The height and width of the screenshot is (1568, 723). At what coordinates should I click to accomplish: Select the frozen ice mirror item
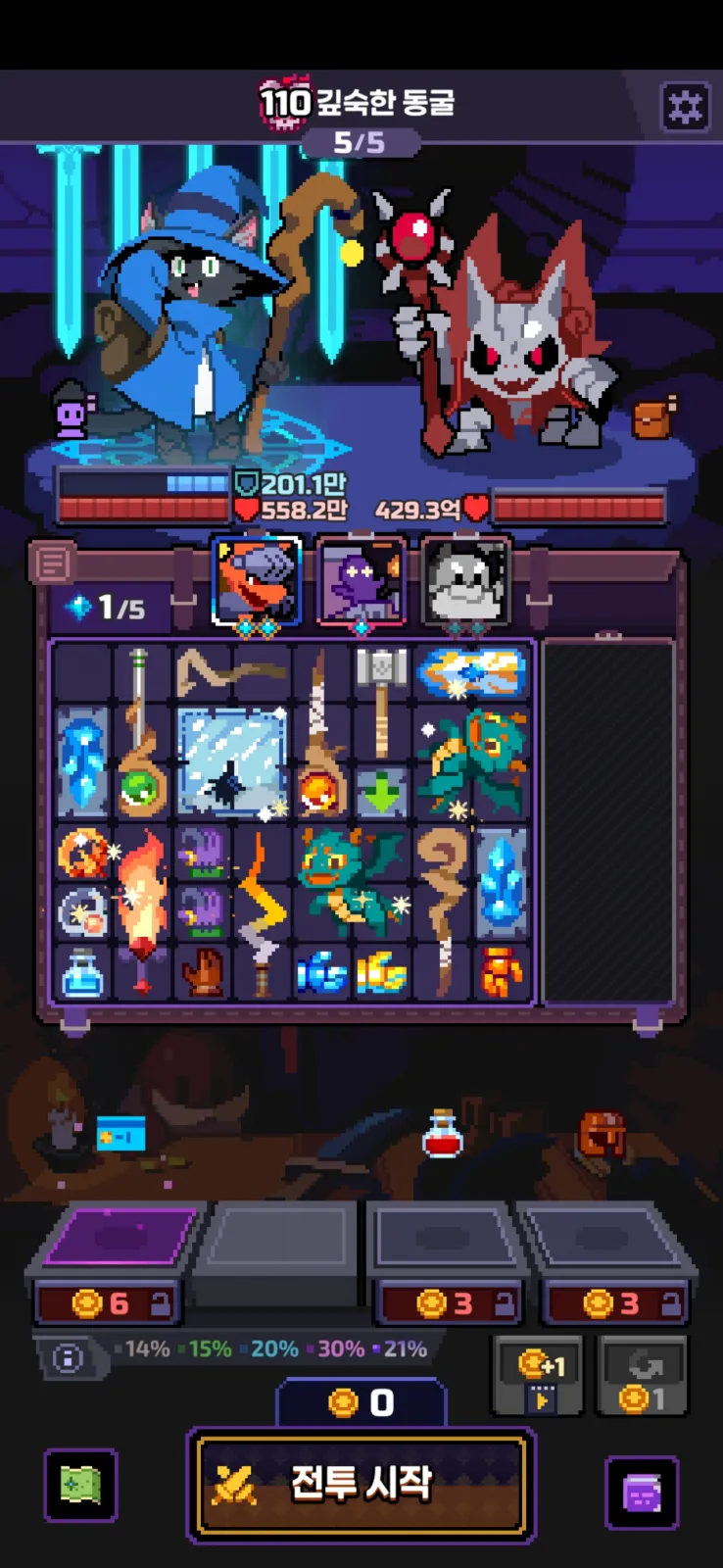[231, 762]
